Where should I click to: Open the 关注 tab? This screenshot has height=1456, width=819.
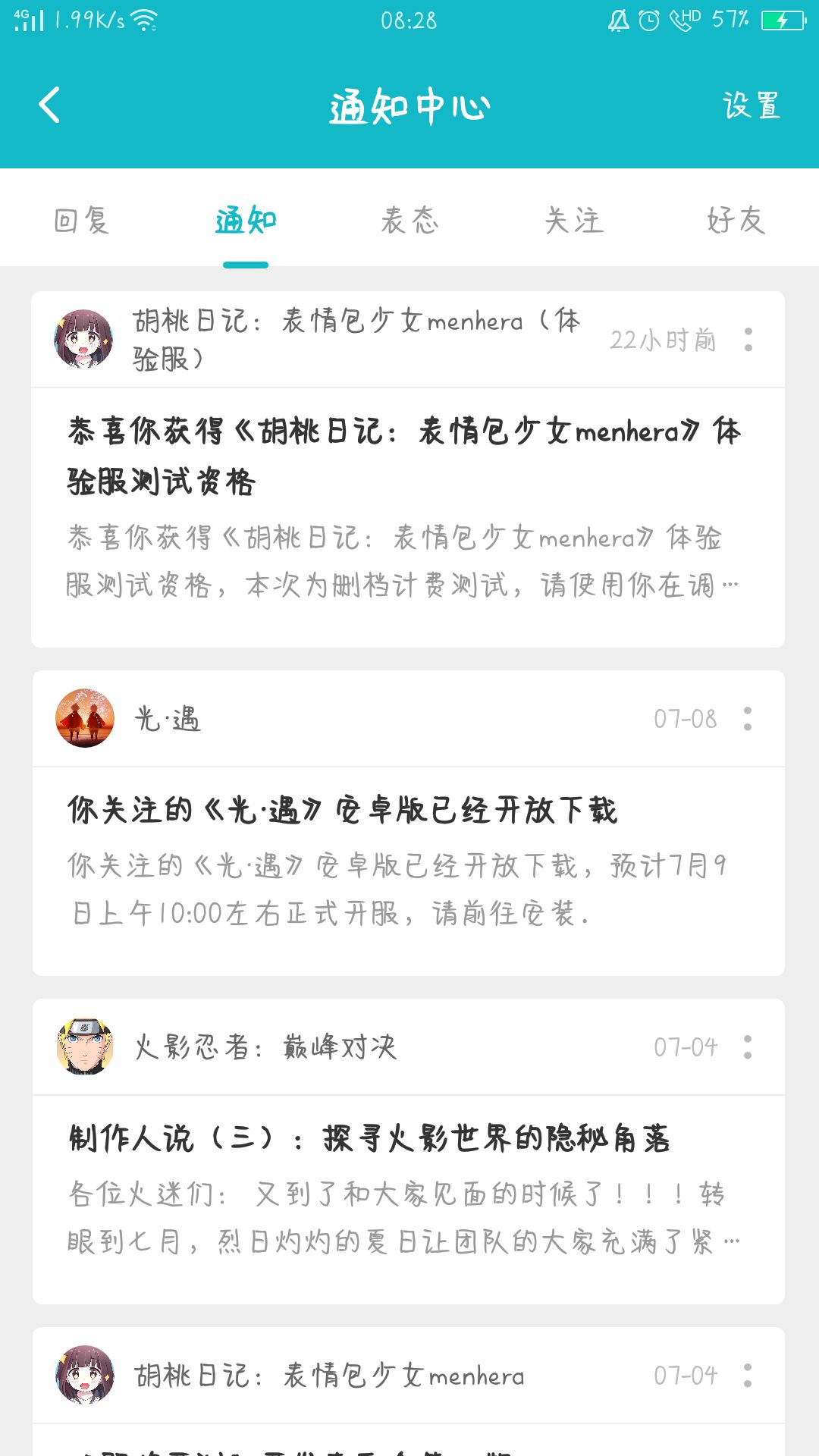click(x=573, y=221)
